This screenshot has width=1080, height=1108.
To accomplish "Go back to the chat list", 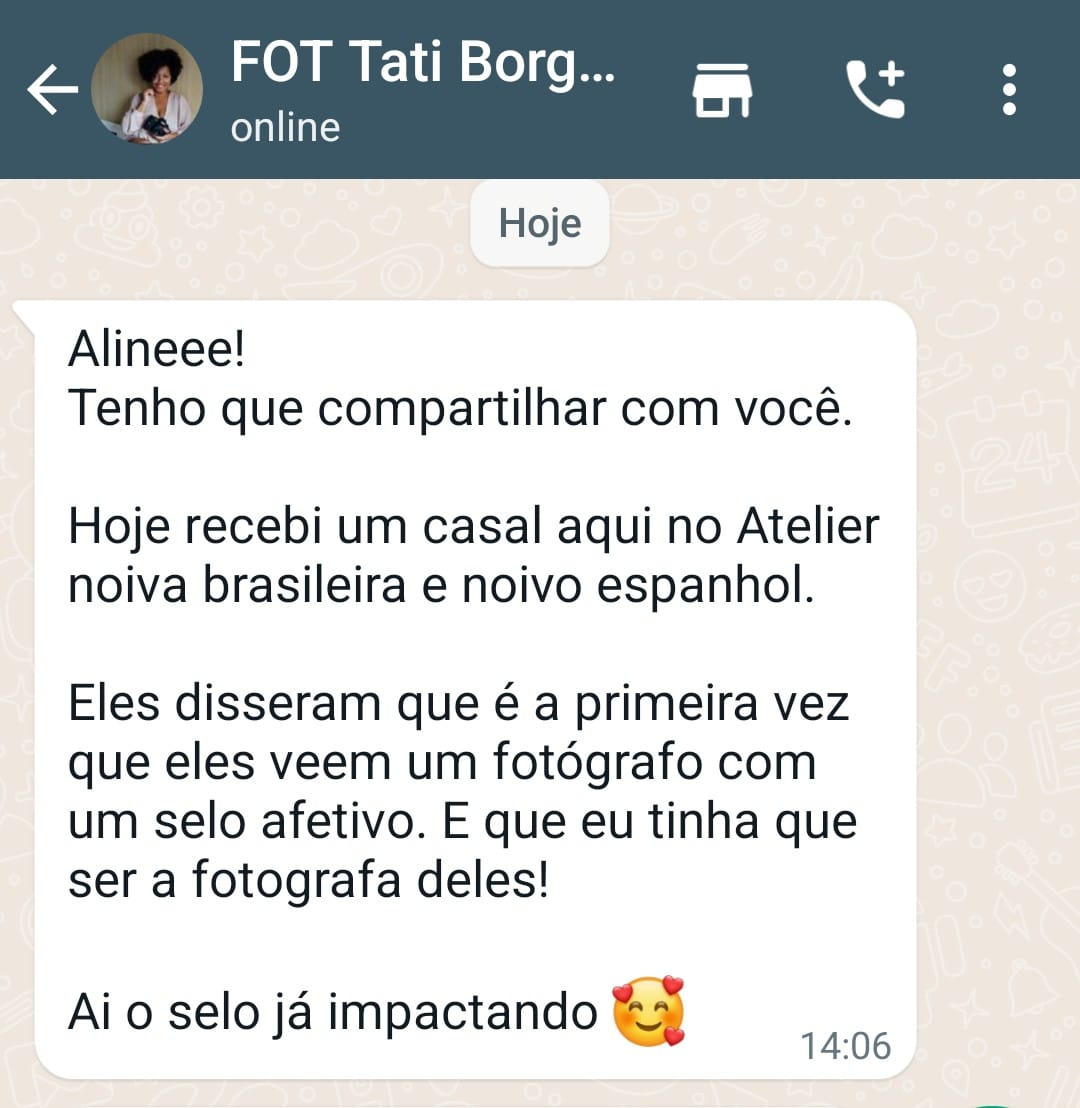I will click(50, 90).
